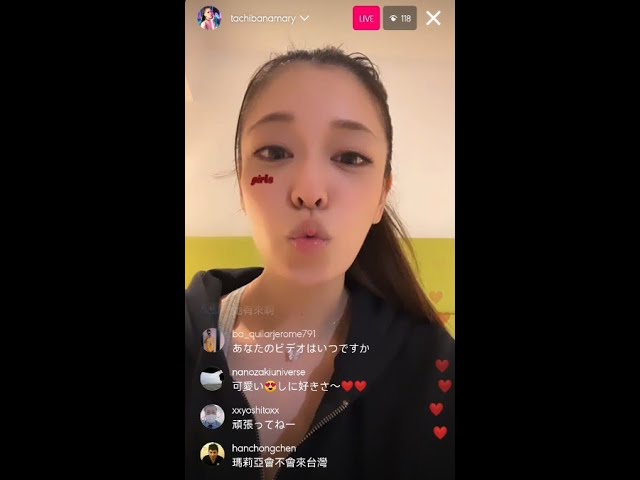Screen dimensions: 640x480
Task: Open commenter hanchongchen's profile
Action: (x=212, y=454)
